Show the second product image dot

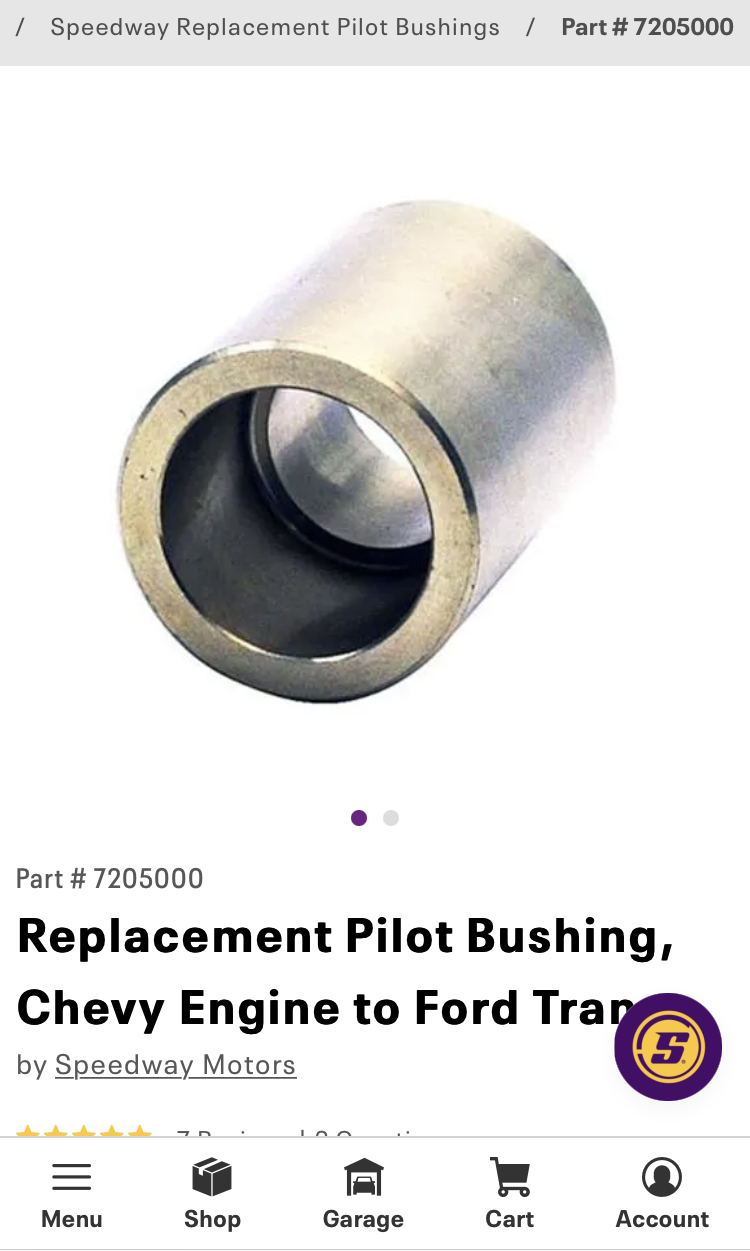[391, 818]
